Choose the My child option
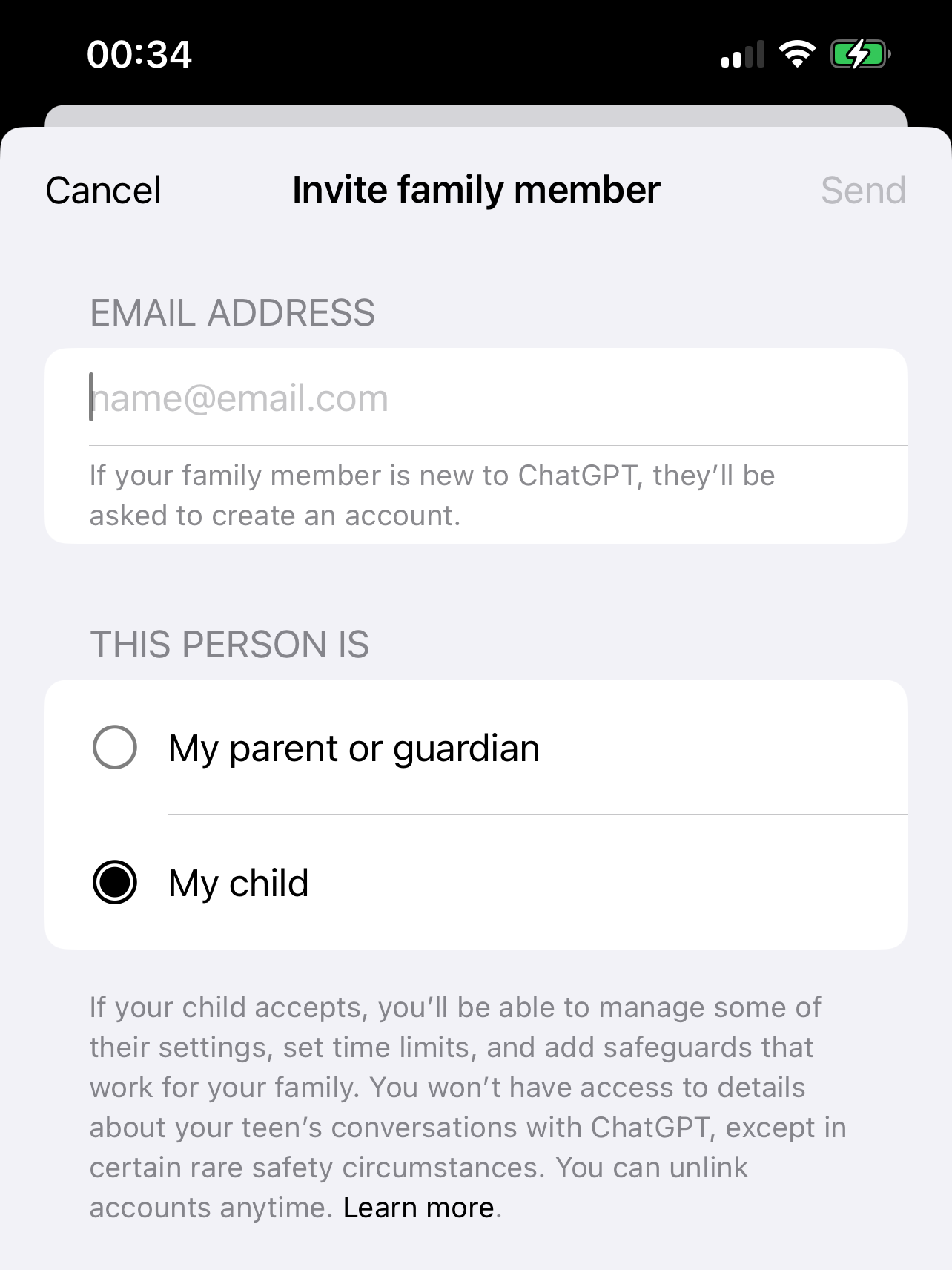The image size is (952, 1270). [476, 882]
